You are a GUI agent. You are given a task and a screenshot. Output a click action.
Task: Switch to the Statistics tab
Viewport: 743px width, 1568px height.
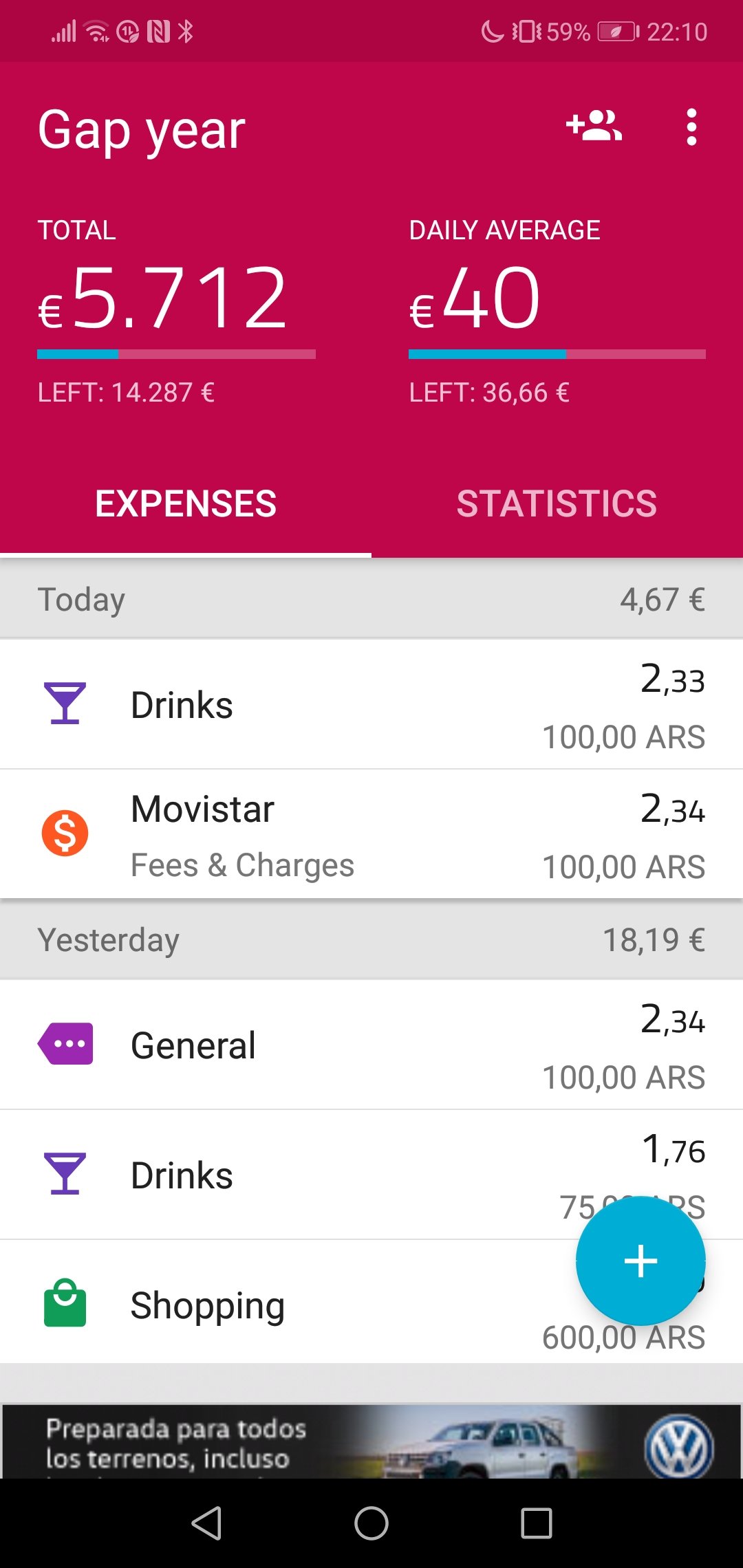557,503
